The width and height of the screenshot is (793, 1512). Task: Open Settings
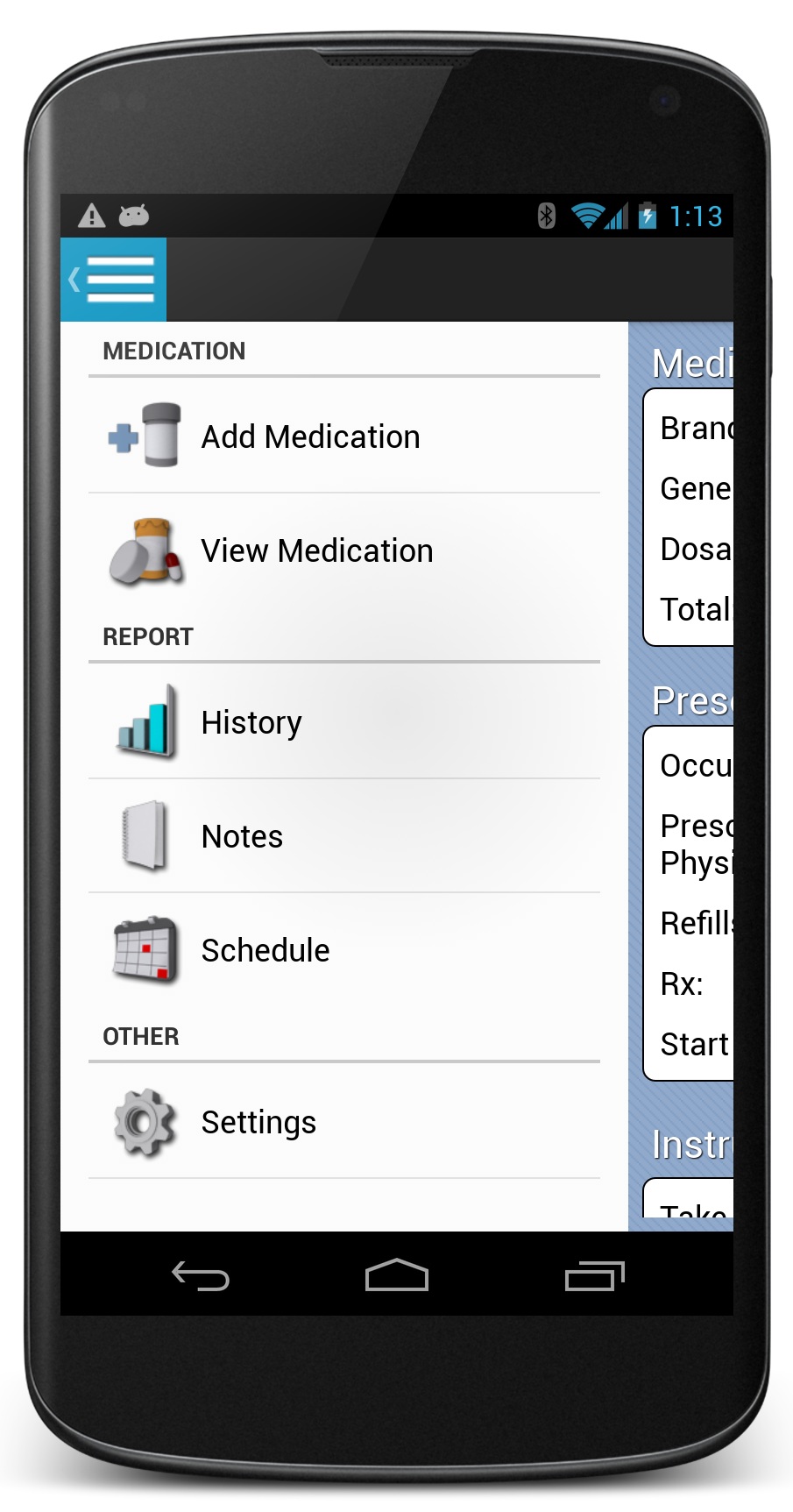coord(344,1122)
